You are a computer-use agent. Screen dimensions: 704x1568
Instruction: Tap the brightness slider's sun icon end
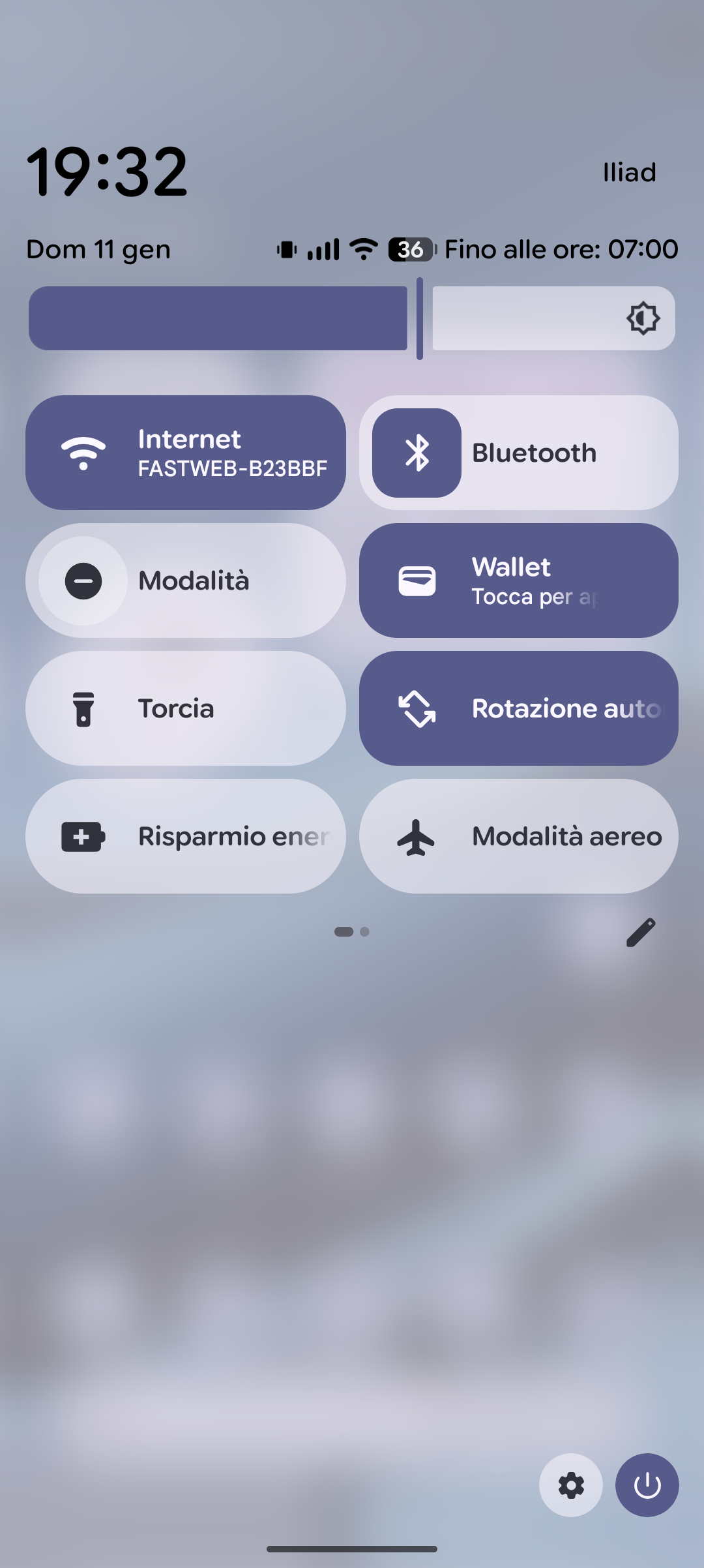click(643, 318)
